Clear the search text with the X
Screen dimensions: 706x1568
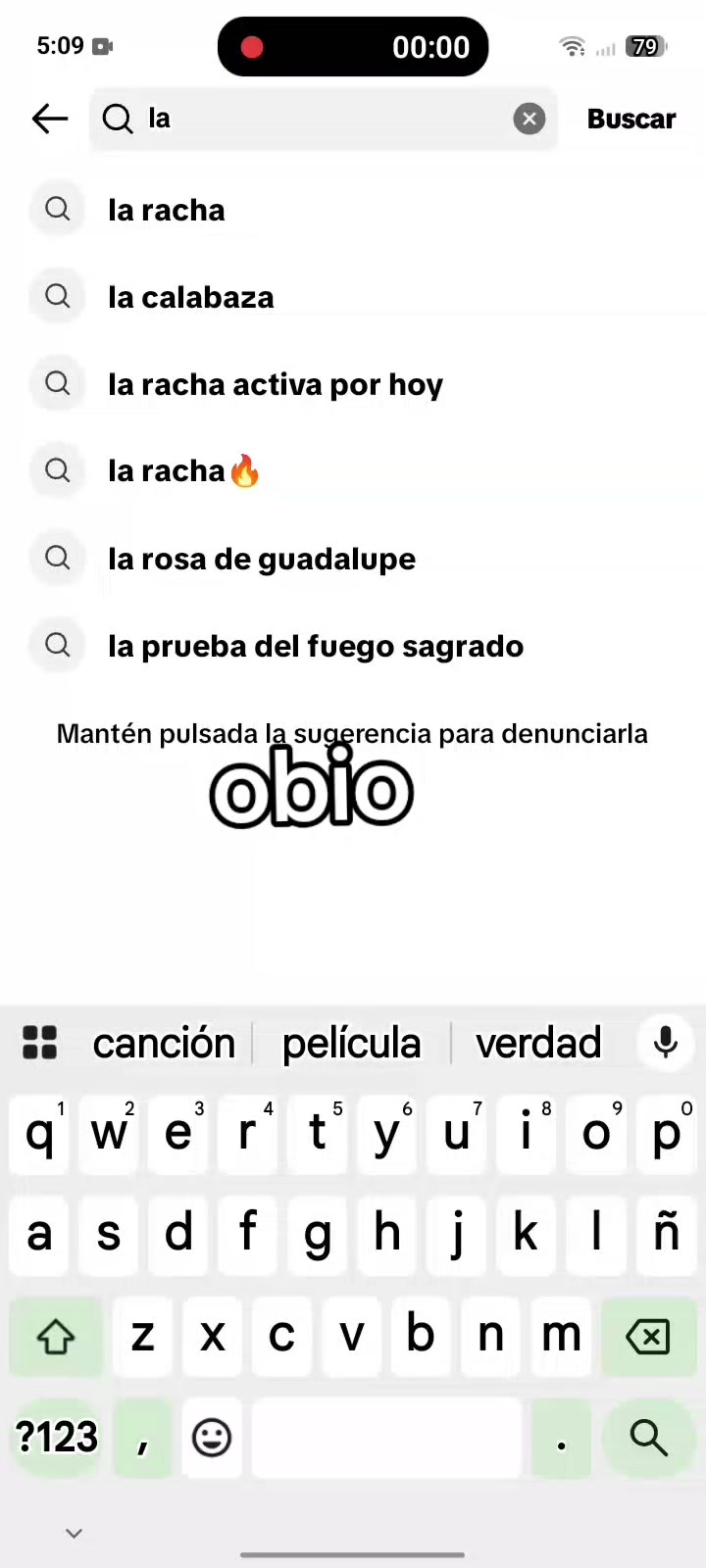[529, 119]
